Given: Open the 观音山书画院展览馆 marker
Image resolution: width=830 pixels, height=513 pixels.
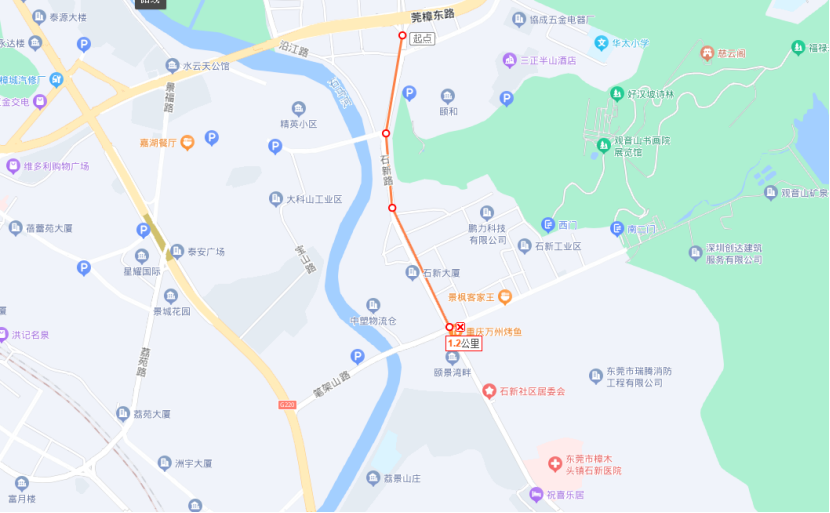Looking at the screenshot, I should 603,146.
